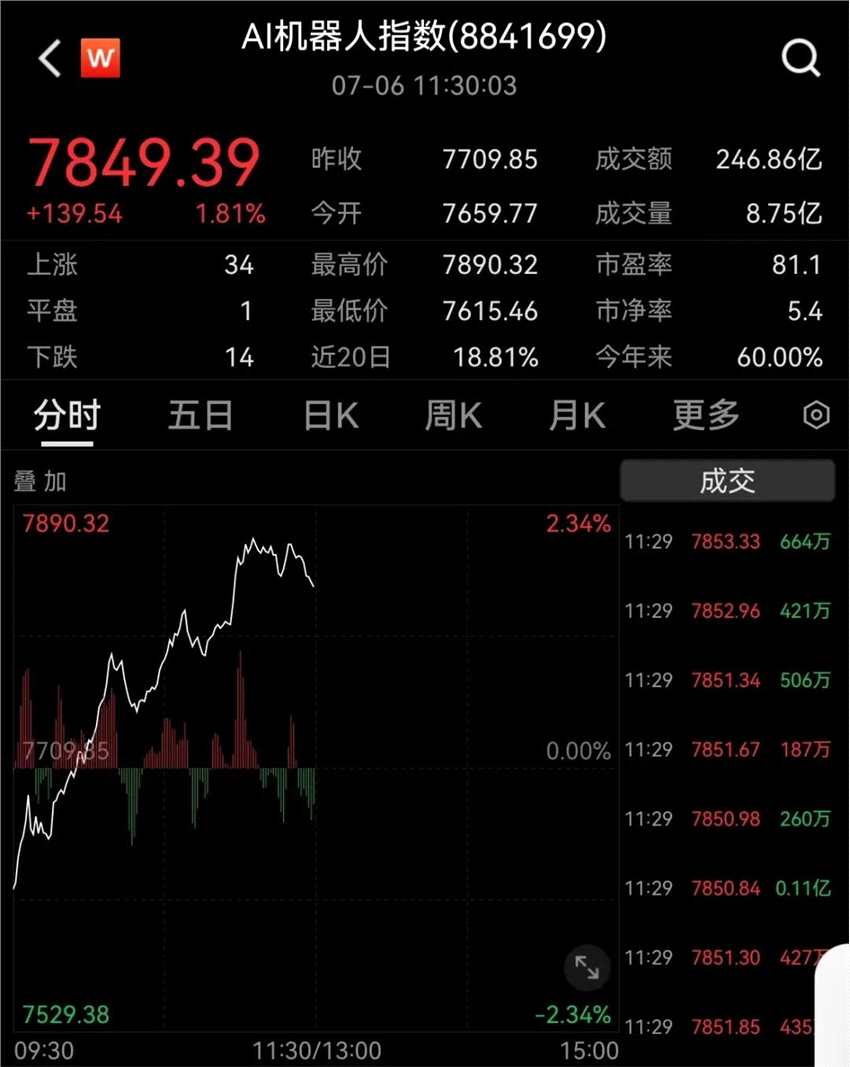Select the 日K chart tab

(331, 415)
